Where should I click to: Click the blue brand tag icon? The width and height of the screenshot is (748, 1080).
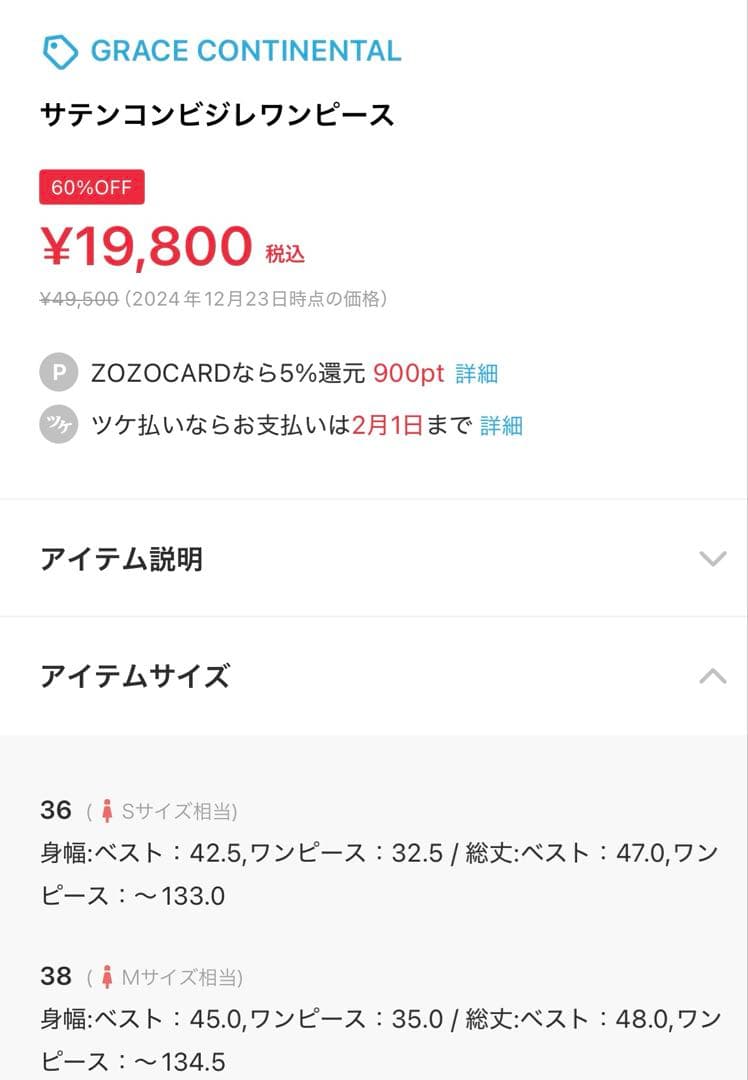tap(59, 48)
